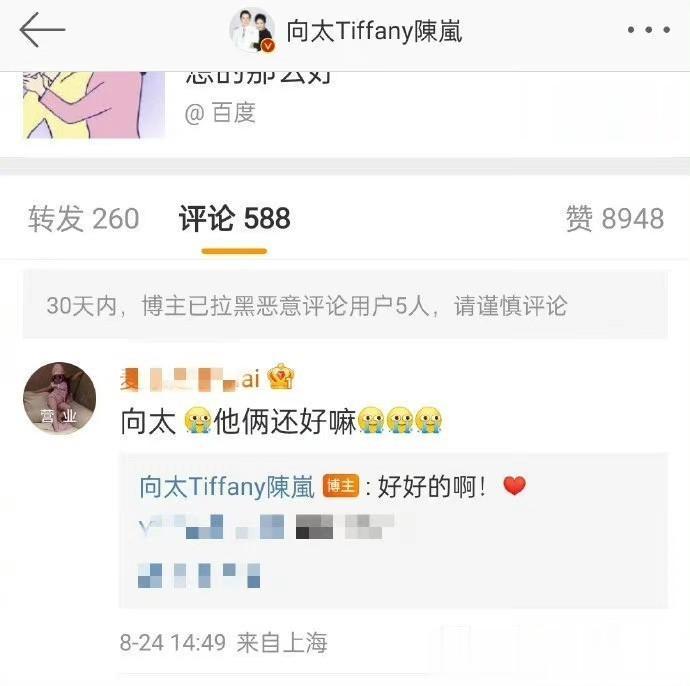The height and width of the screenshot is (686, 690).
Task: Switch to the 转发 260 tab
Action: [83, 219]
